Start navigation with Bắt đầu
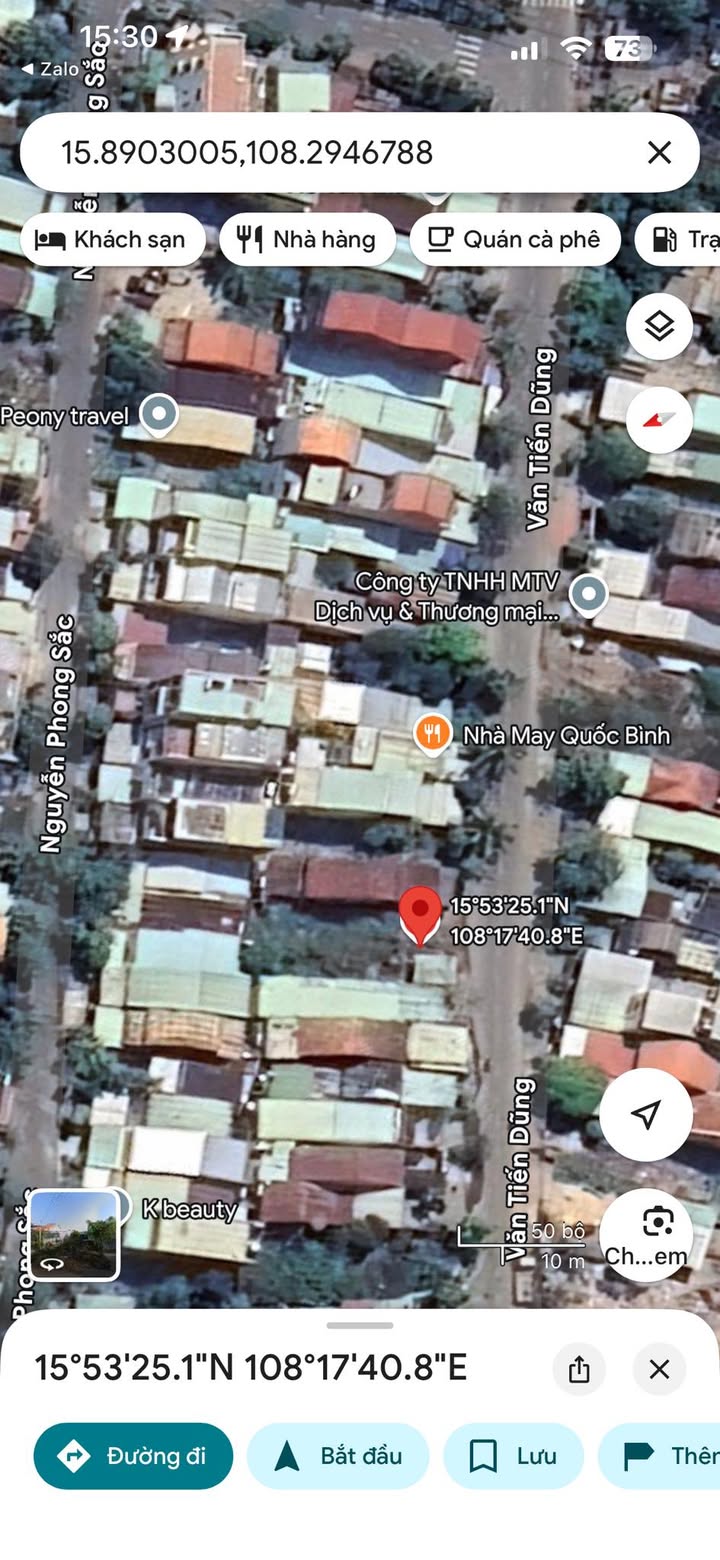This screenshot has width=720, height=1560. pos(338,1456)
